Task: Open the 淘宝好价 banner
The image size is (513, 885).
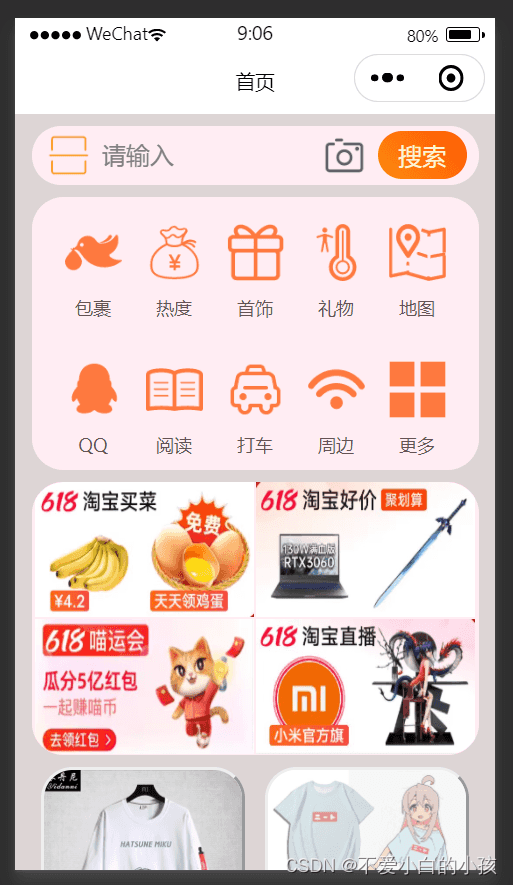Action: [x=365, y=550]
